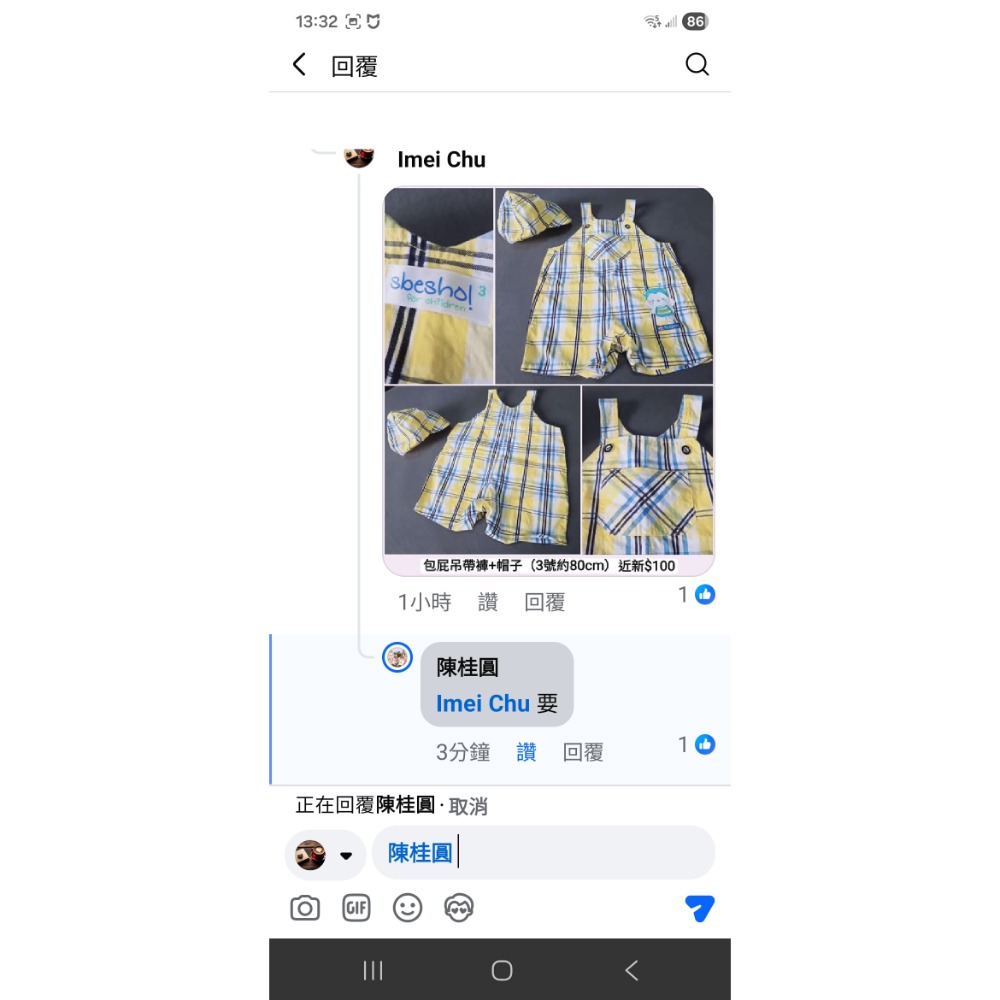Open the recent apps overview
This screenshot has width=1000, height=1000.
373,970
